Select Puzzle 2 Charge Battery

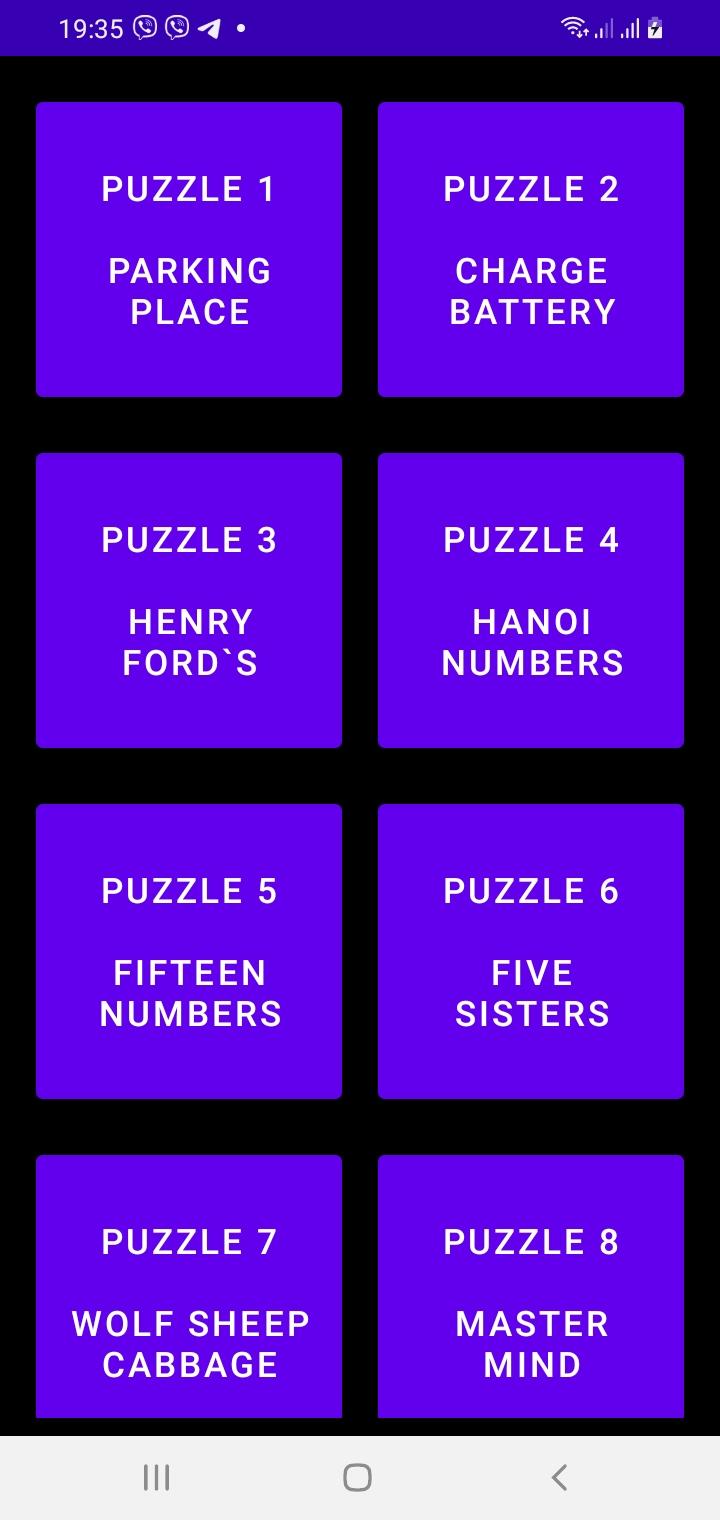531,250
